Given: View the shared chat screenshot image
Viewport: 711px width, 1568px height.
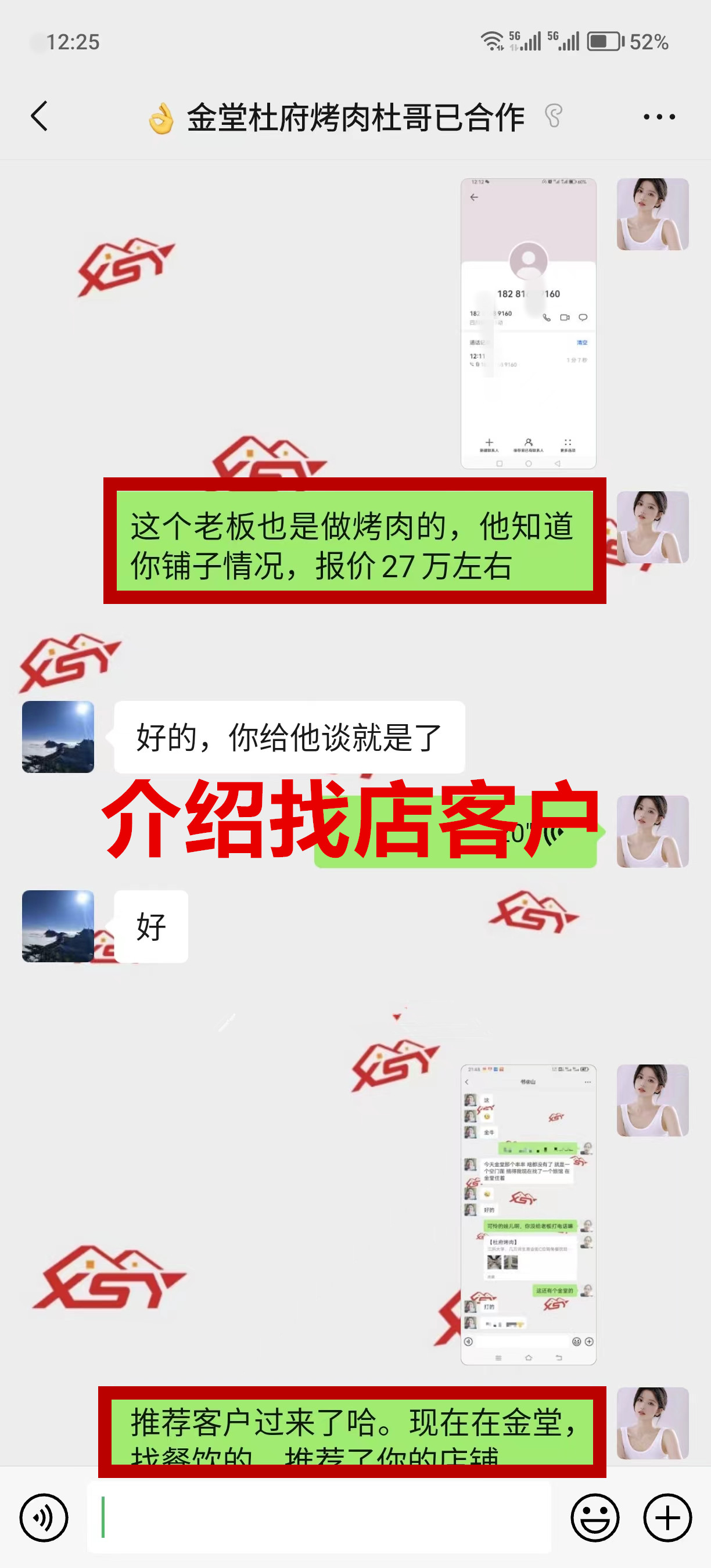Looking at the screenshot, I should tap(529, 1214).
